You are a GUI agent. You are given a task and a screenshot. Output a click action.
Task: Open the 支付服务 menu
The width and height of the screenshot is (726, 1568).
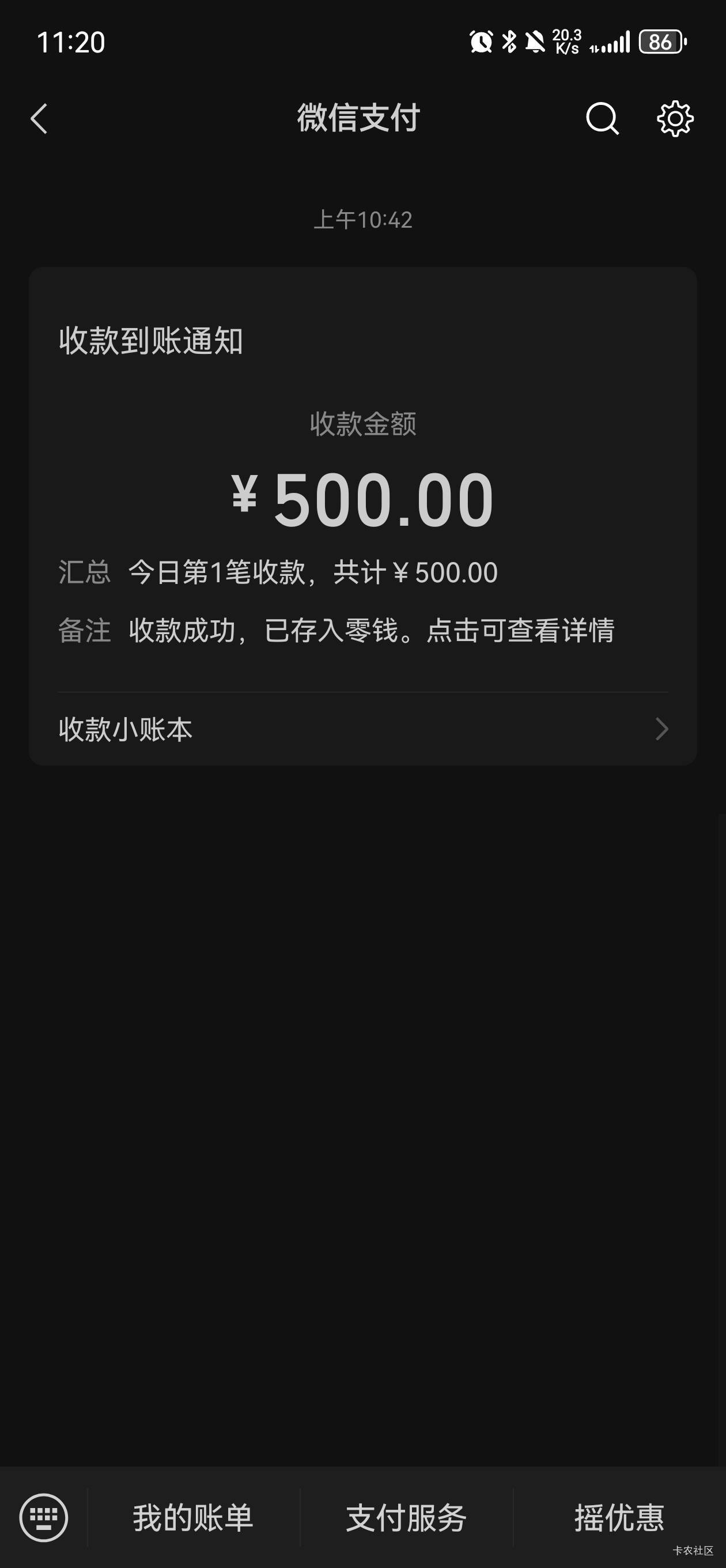(407, 1517)
